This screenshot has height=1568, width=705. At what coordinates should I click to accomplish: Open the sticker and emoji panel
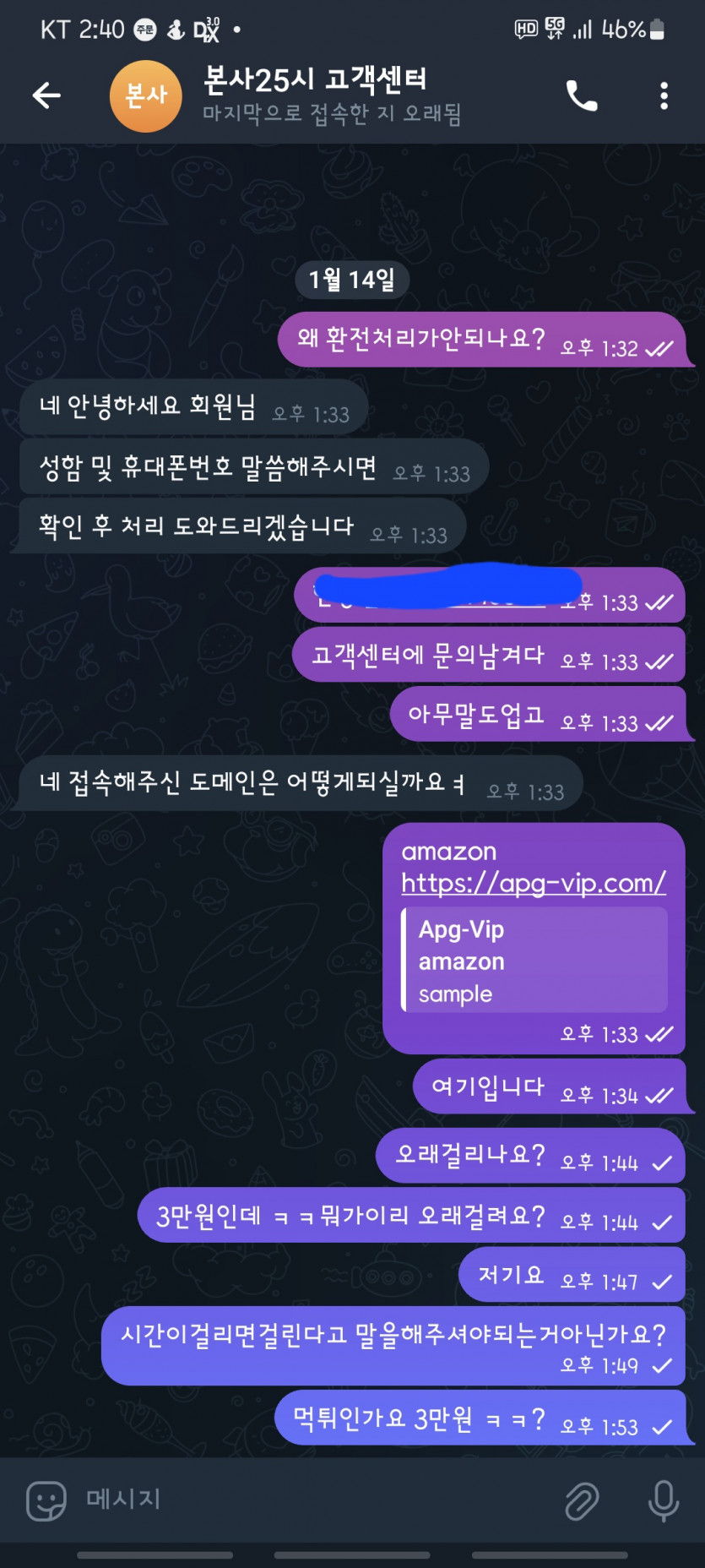[46, 1500]
